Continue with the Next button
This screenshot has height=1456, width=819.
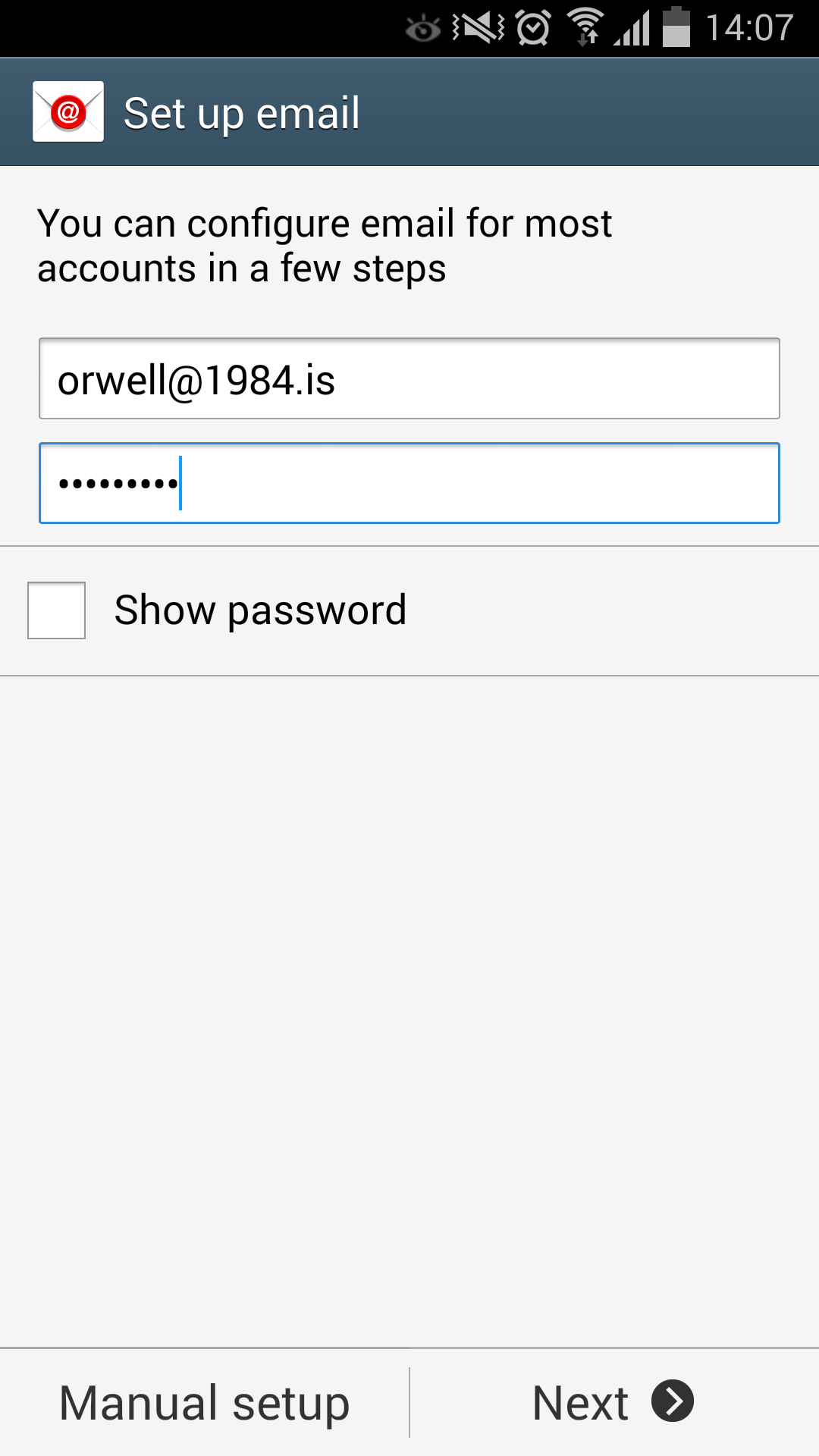pyautogui.click(x=613, y=1403)
